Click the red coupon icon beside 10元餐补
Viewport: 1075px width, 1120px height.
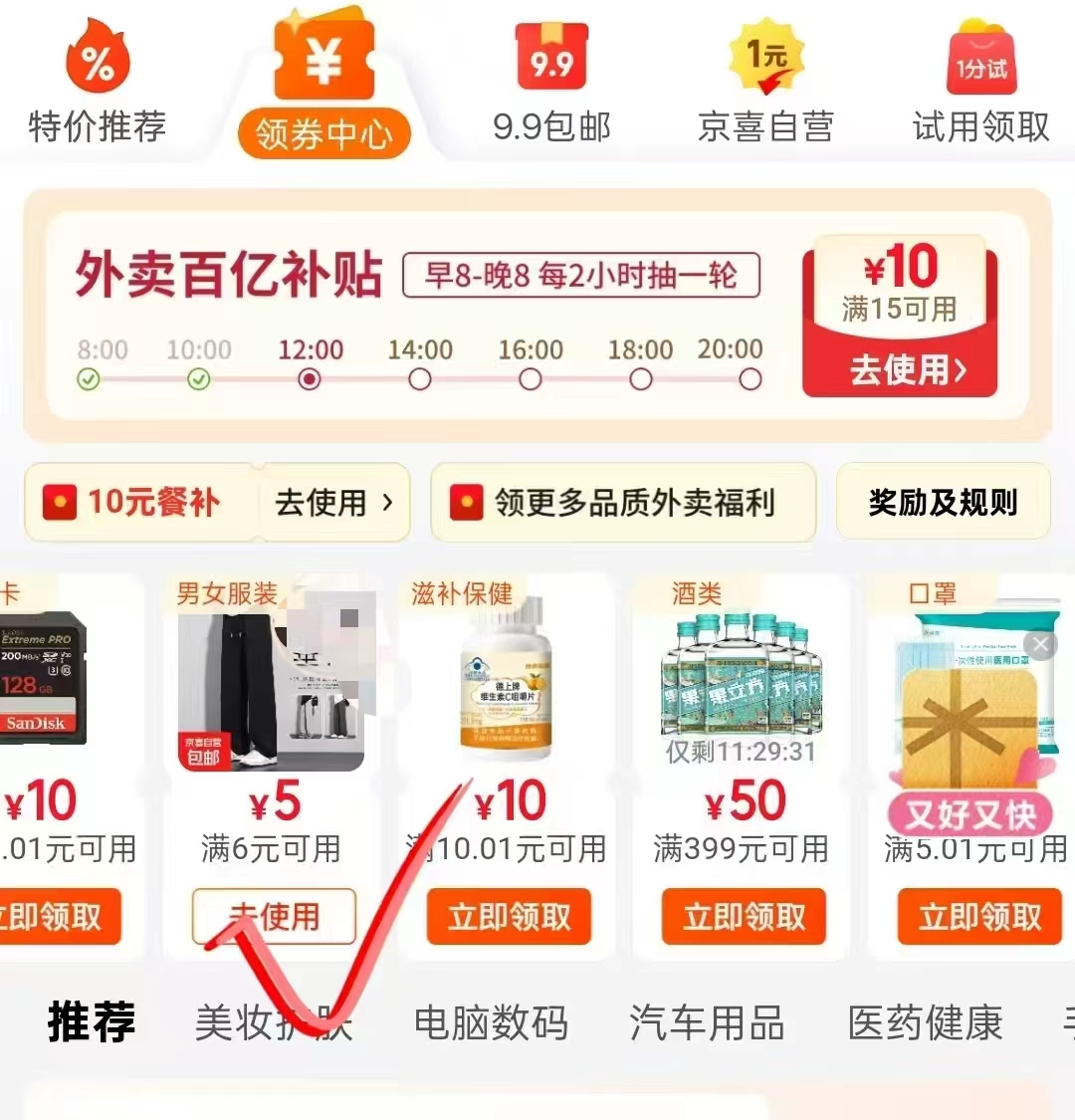(60, 503)
